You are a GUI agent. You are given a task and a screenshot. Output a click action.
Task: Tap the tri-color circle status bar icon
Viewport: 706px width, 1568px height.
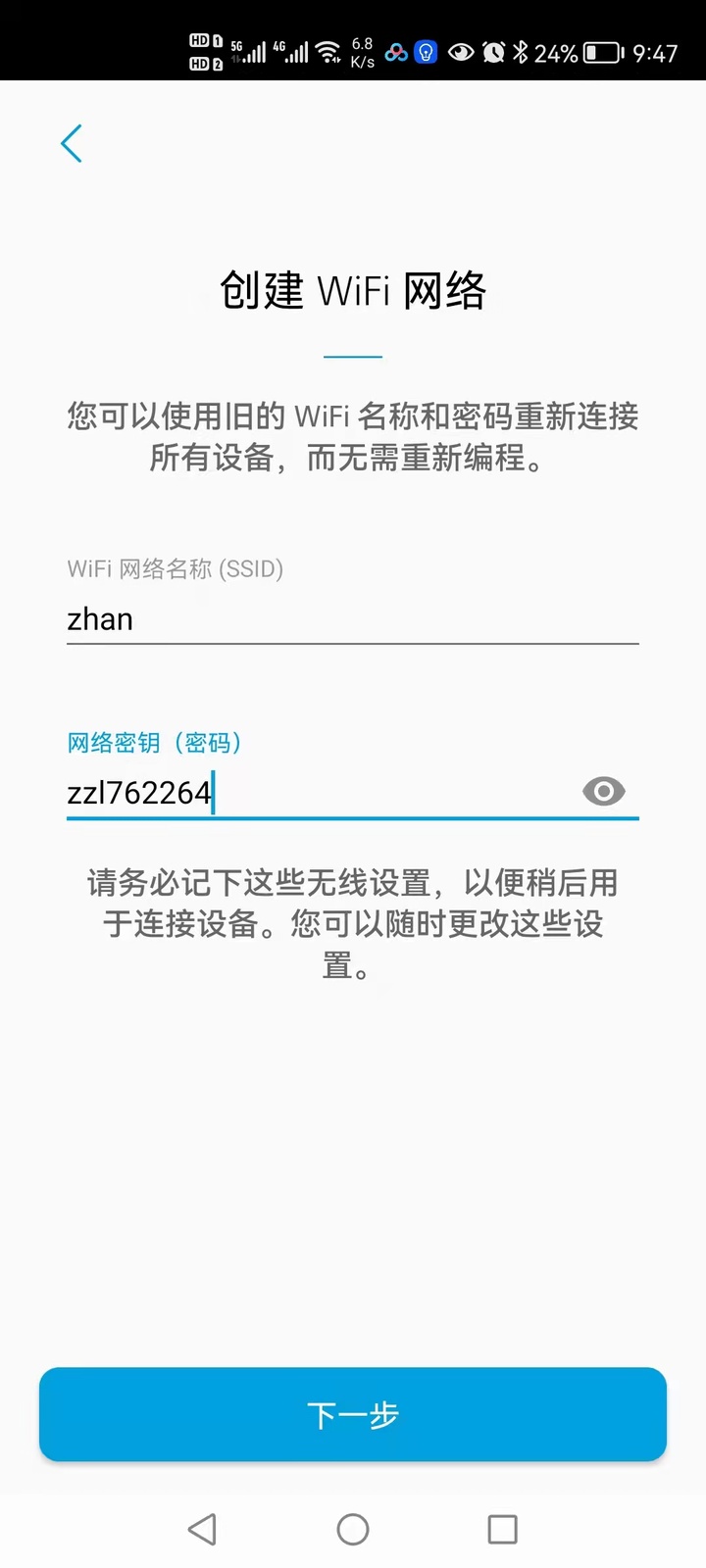pos(396,52)
